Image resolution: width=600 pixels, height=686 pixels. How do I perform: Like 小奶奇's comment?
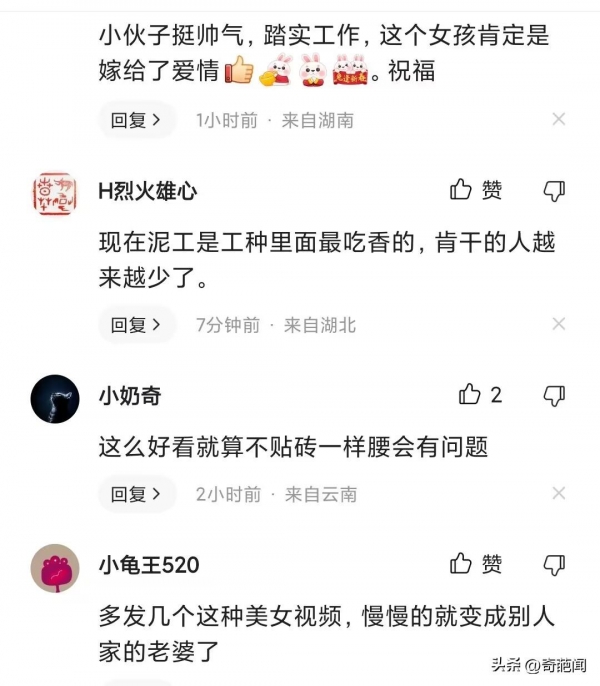tap(480, 395)
